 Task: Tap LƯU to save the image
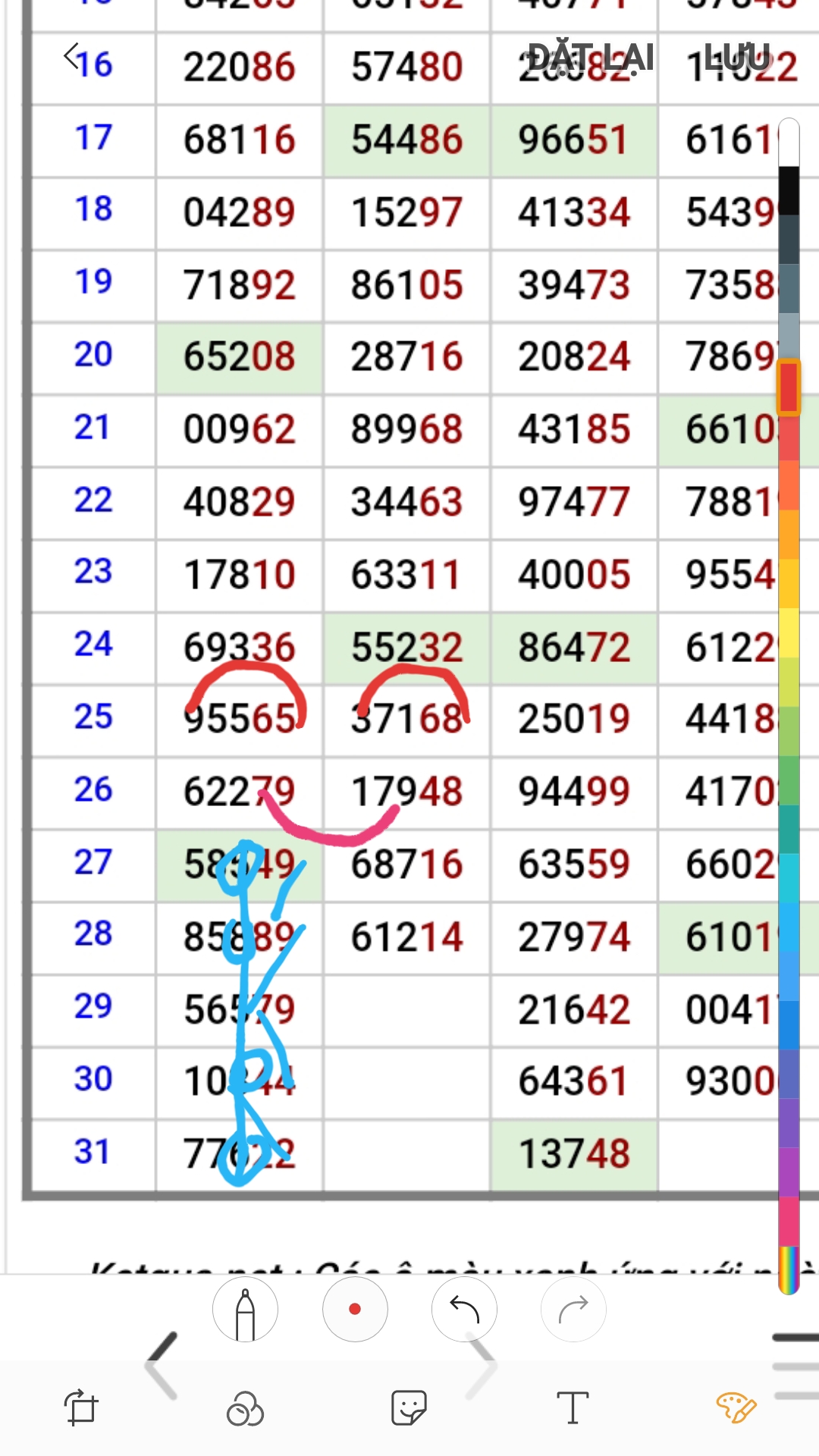[736, 58]
